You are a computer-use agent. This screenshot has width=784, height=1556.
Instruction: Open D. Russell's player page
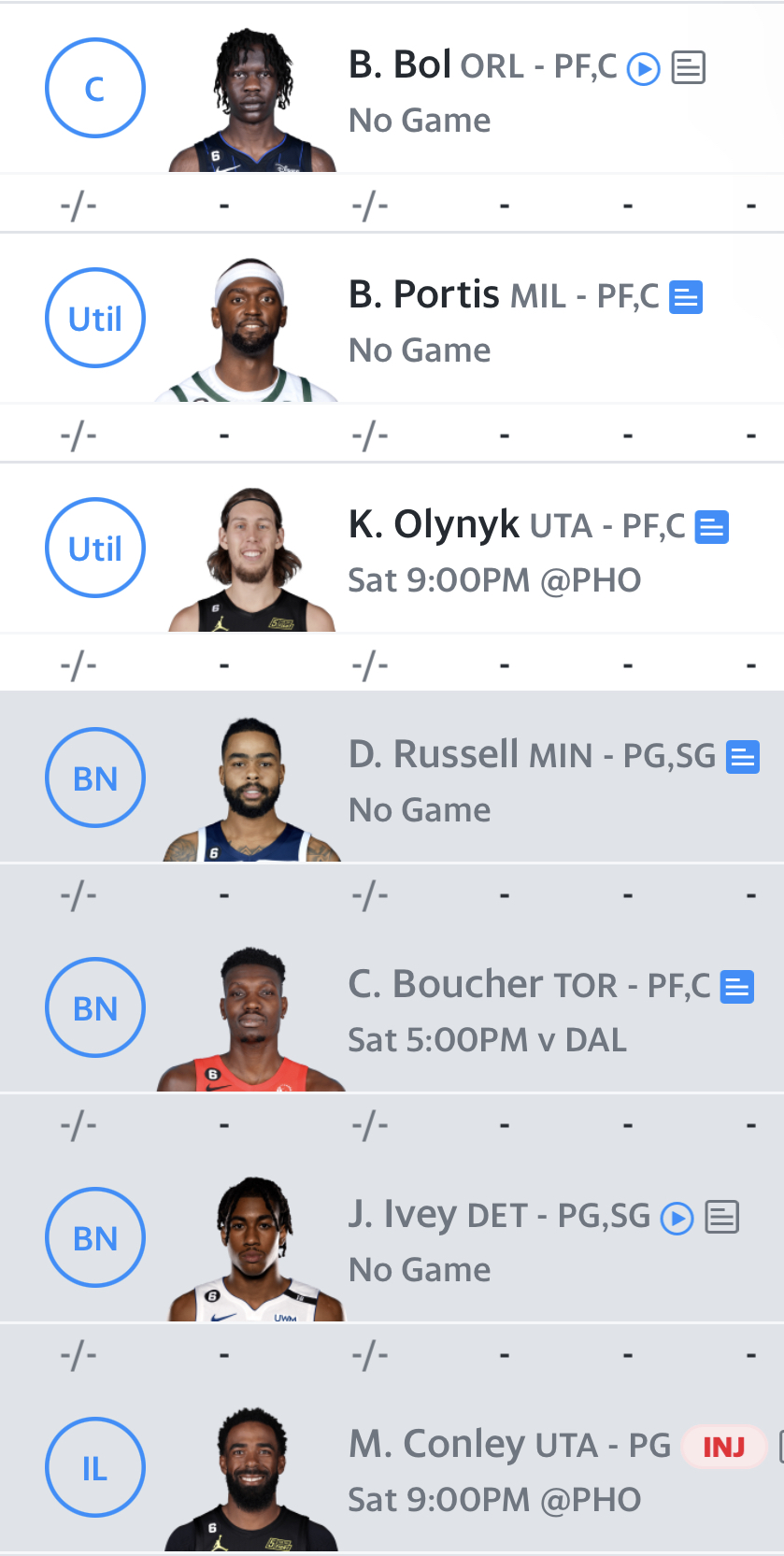[434, 754]
